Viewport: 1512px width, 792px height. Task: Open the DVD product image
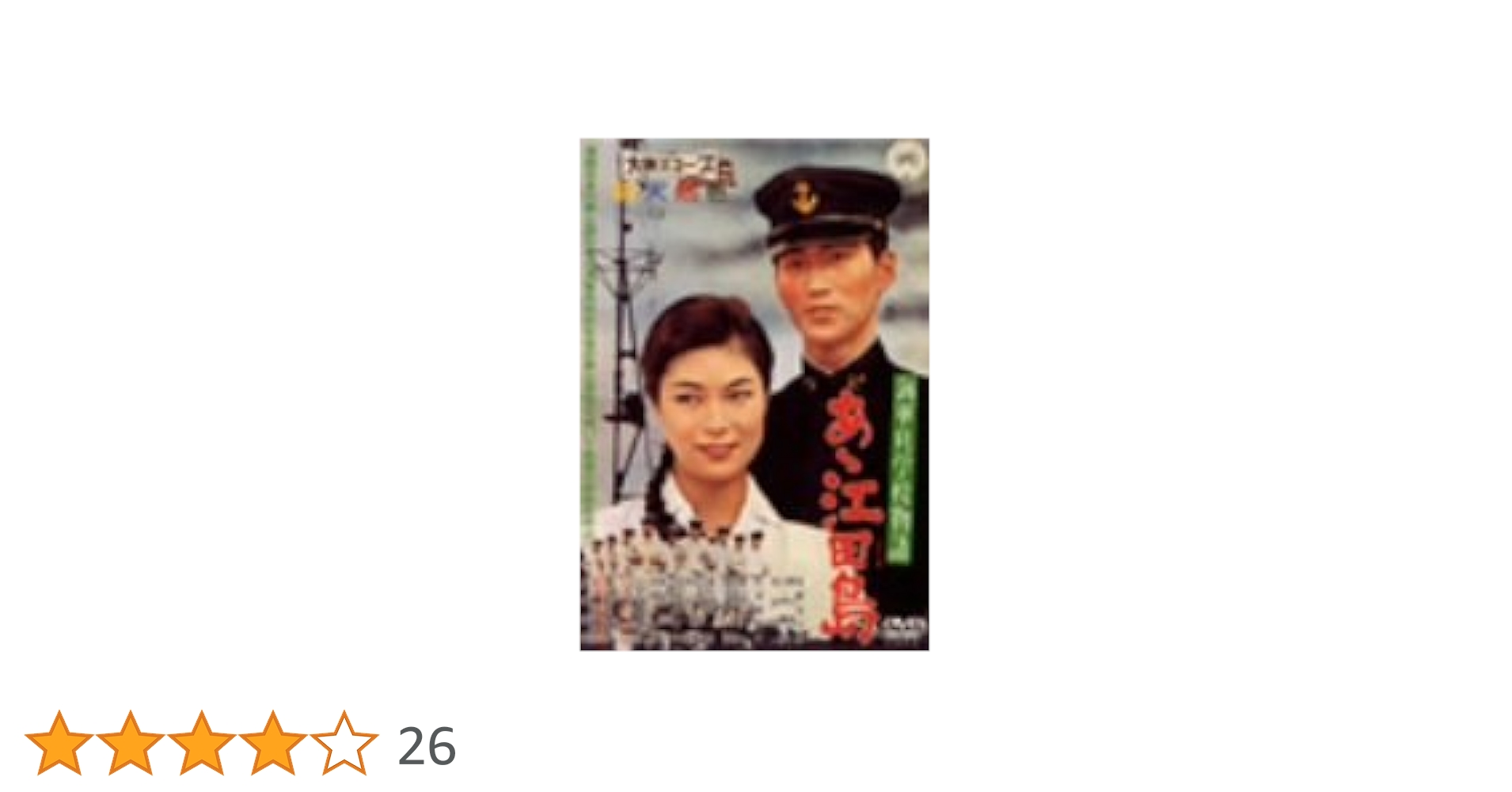point(754,394)
